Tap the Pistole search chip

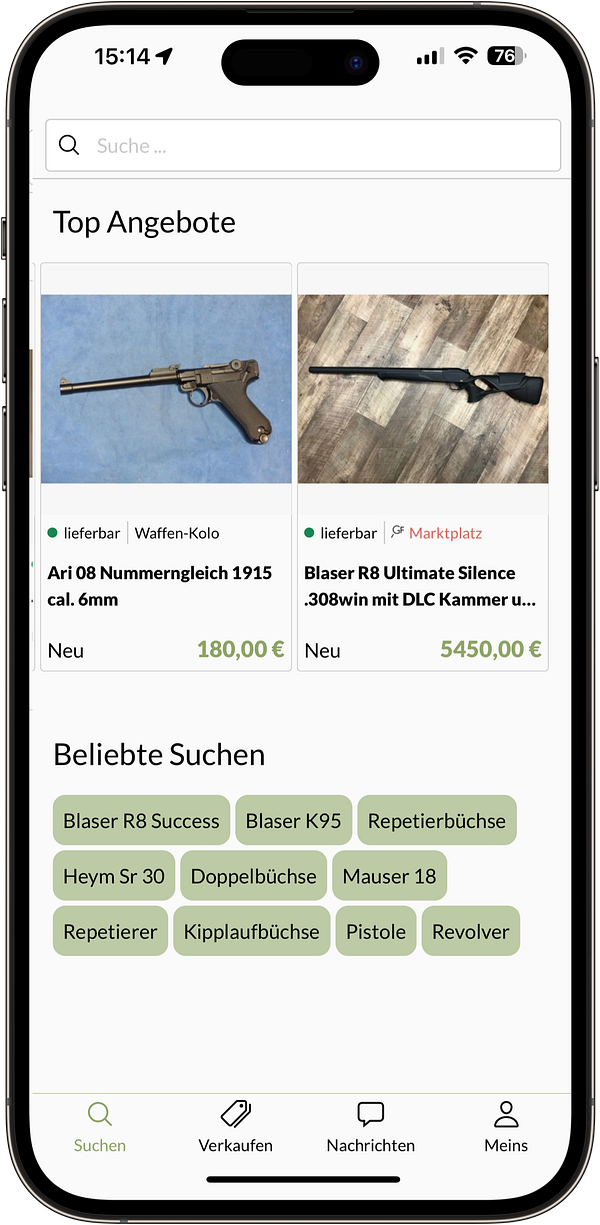(376, 931)
